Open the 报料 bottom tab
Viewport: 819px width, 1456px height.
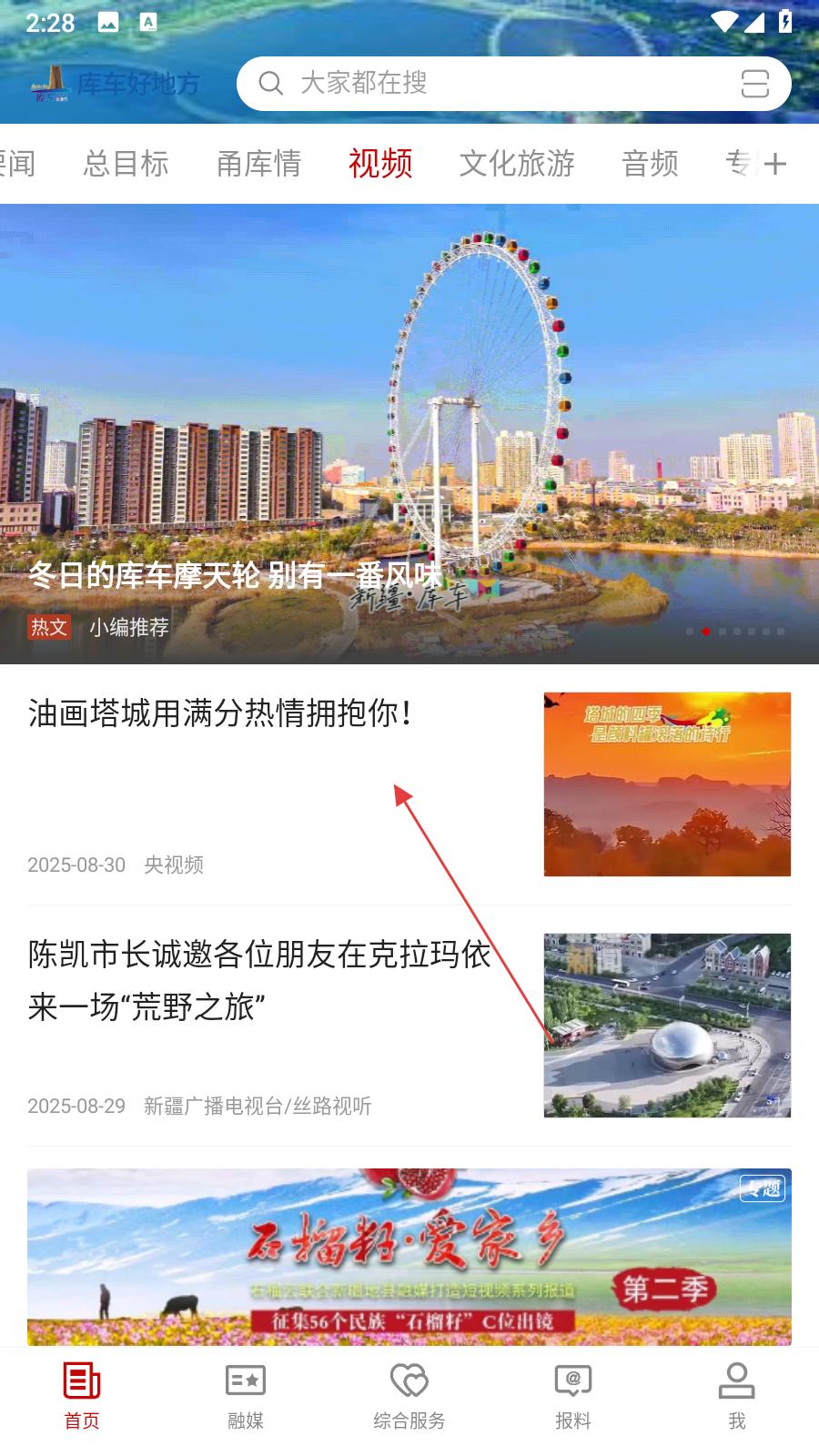click(573, 1396)
